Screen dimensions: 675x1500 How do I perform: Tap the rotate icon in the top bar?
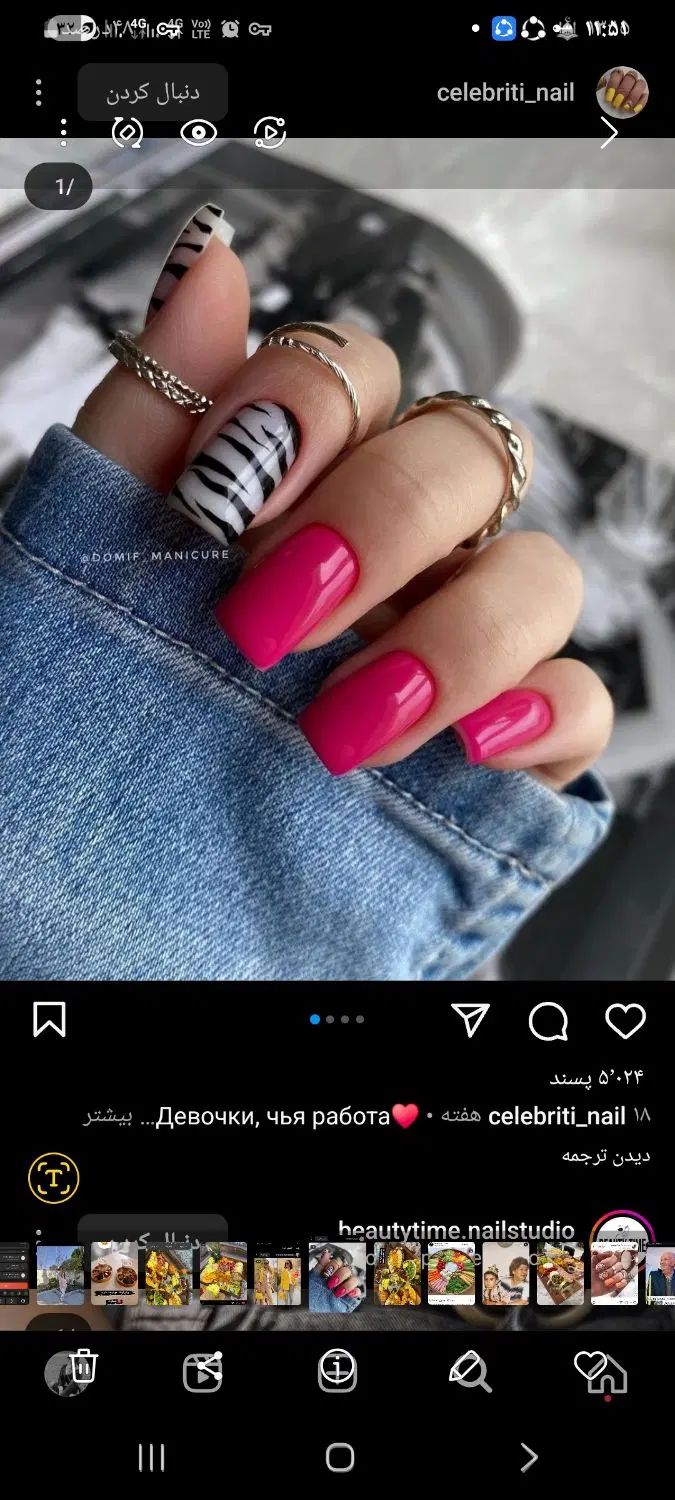tap(127, 133)
